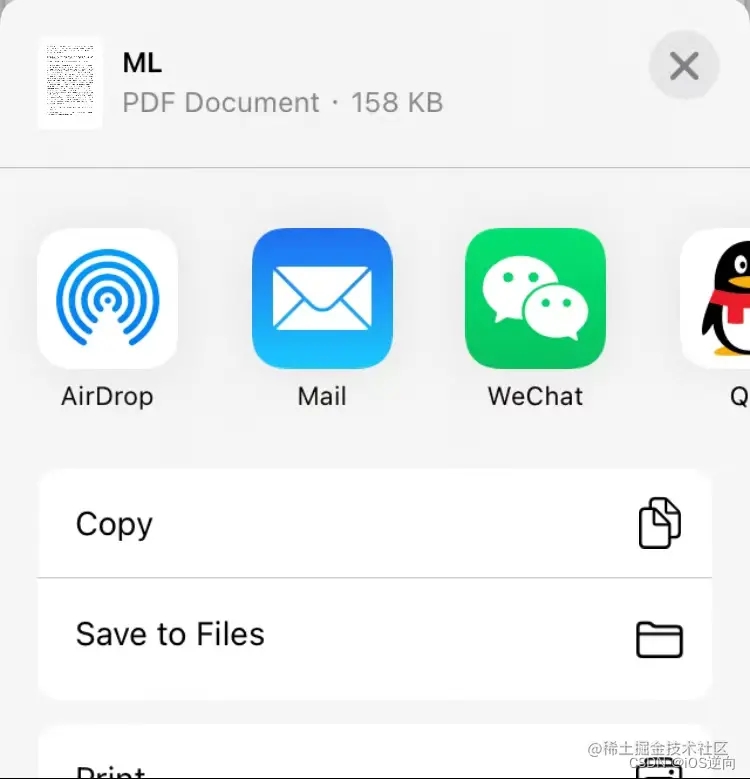Screen dimensions: 750x779
Task: Choose the Print option
Action: point(374,766)
